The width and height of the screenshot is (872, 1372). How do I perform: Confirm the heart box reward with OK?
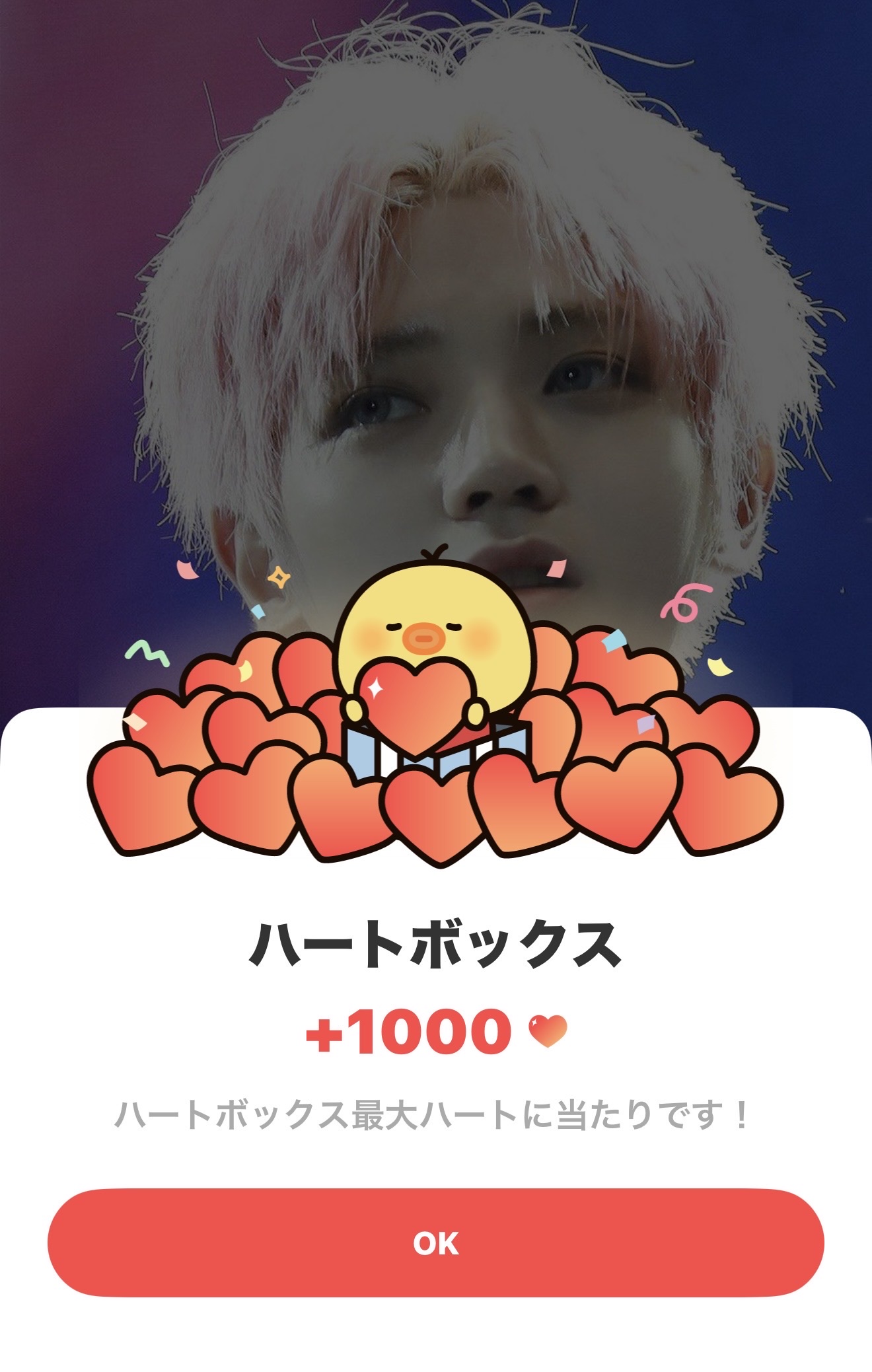click(x=435, y=1243)
